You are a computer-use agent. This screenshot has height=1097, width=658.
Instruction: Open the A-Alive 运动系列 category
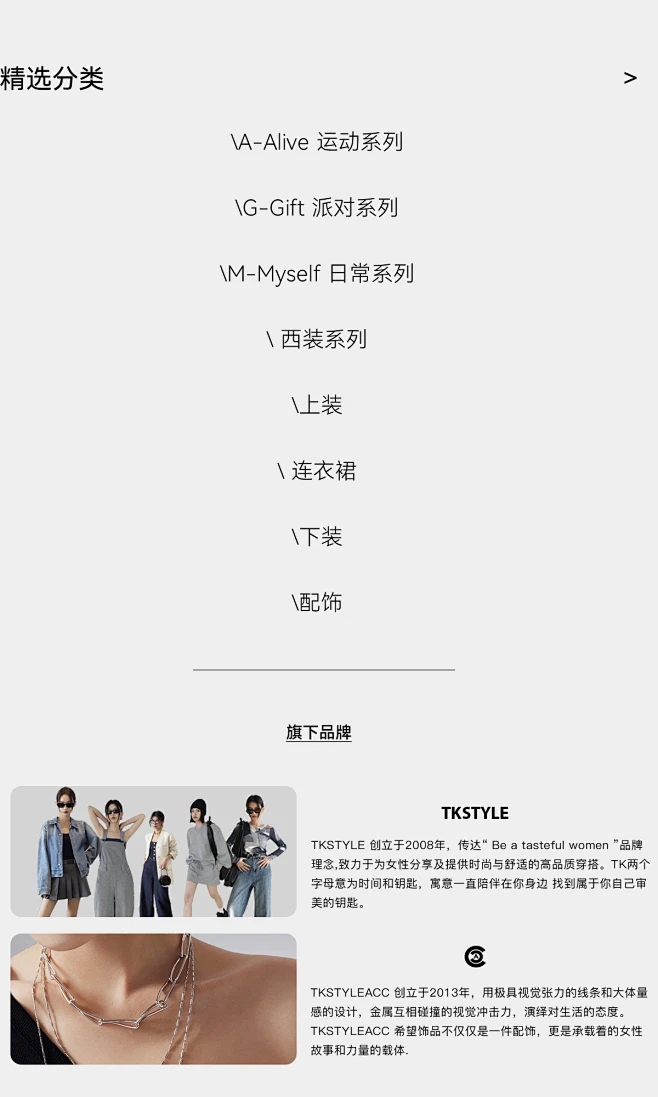coord(317,142)
